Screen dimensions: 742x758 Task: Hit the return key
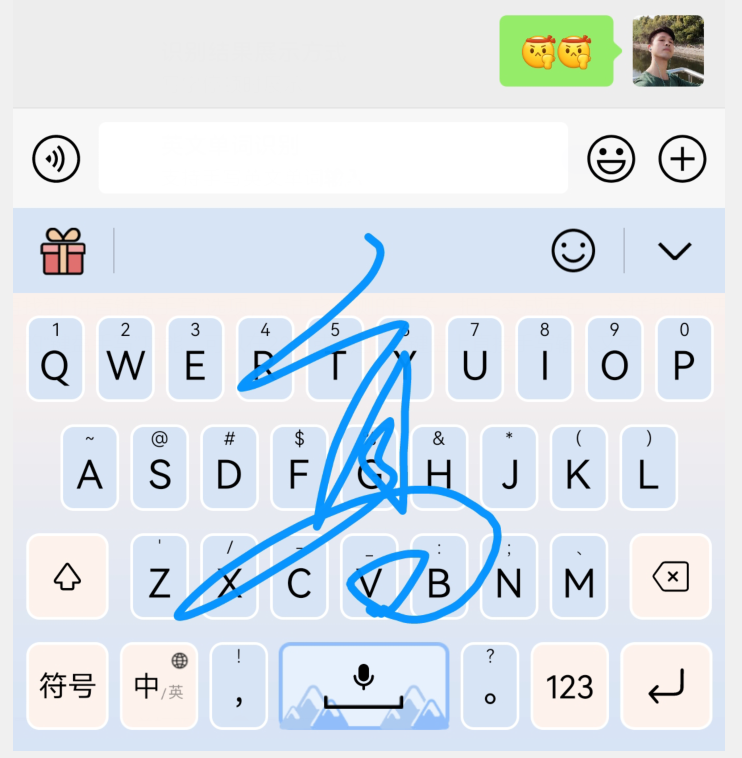tap(666, 686)
